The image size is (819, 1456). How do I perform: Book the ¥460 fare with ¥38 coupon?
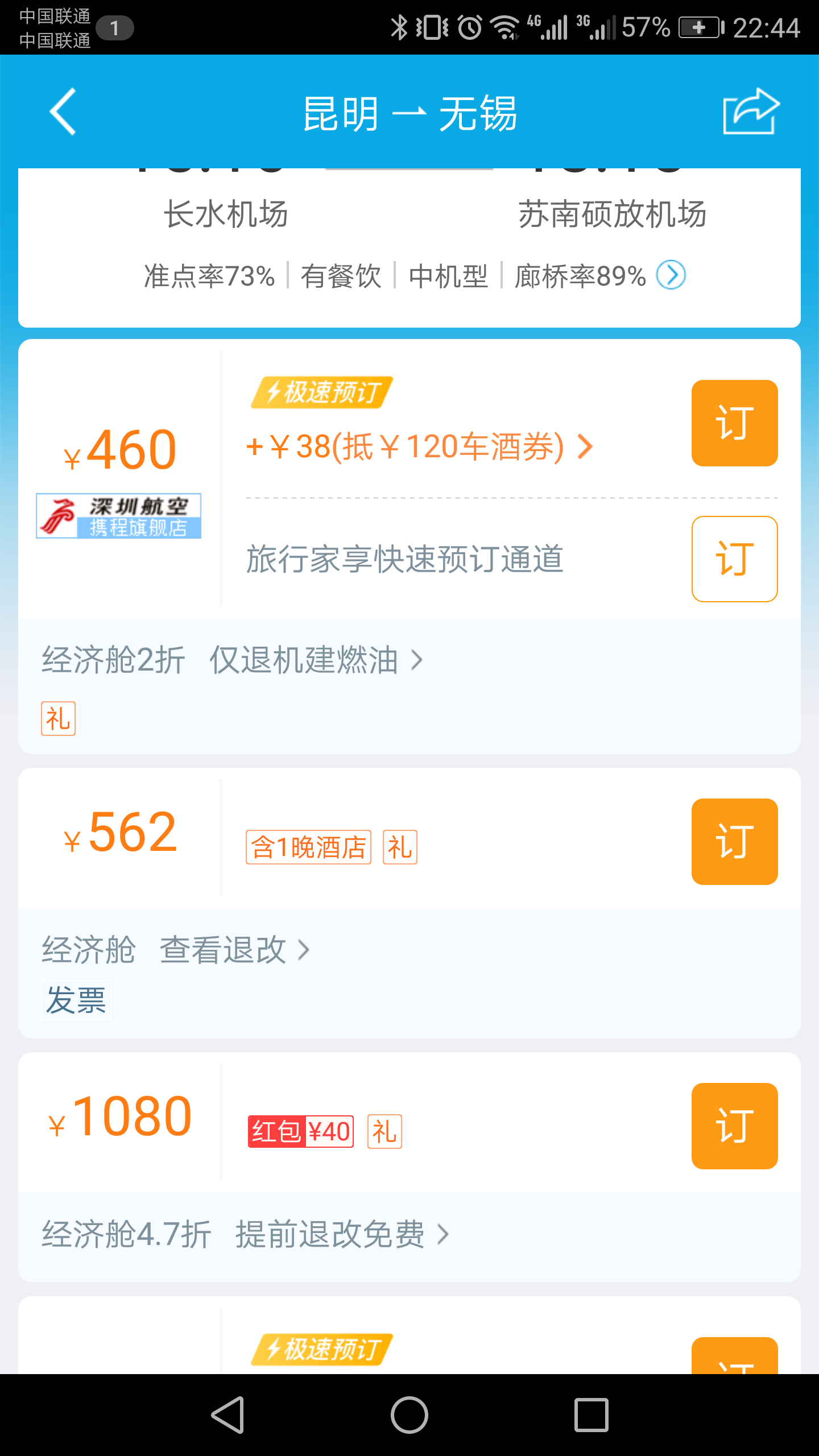pos(734,423)
